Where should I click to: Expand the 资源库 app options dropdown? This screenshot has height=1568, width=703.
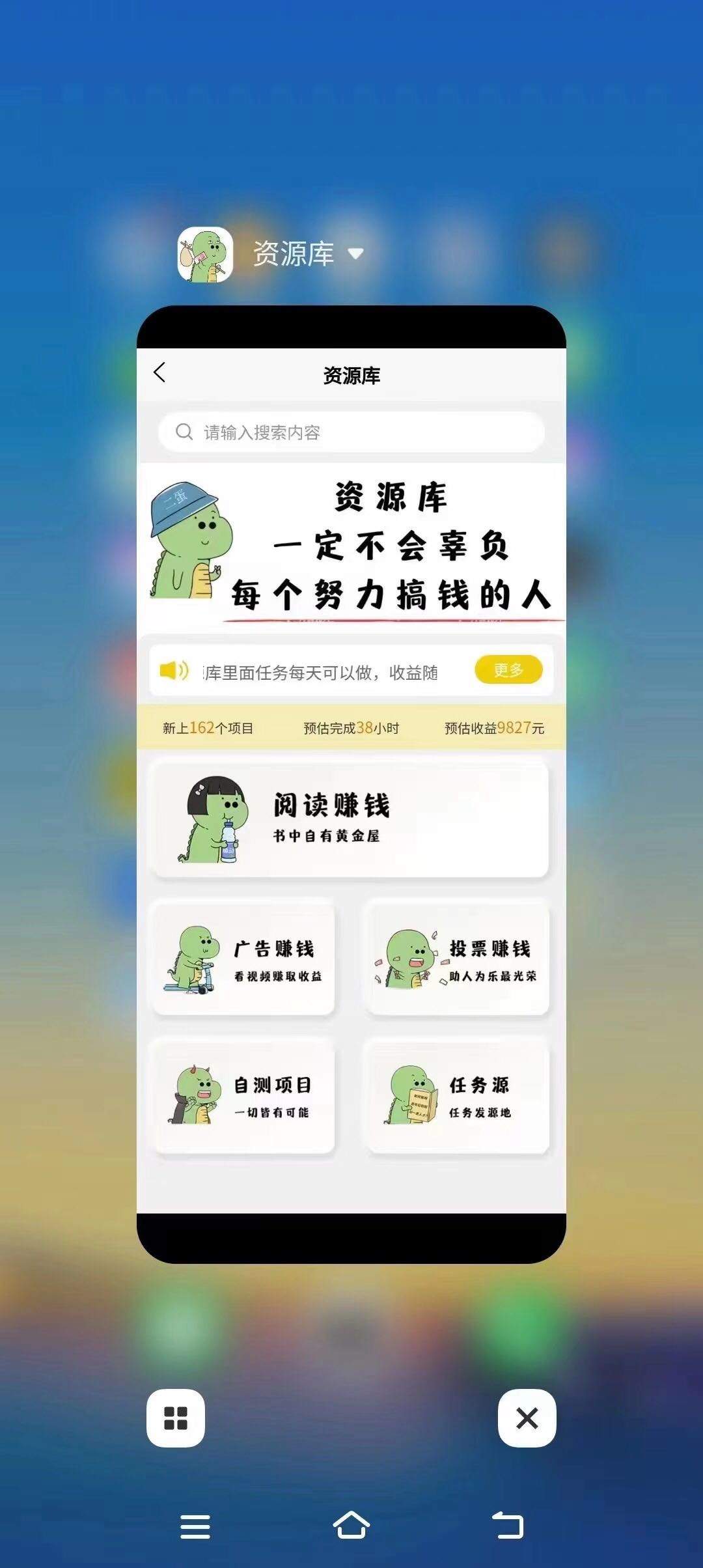[355, 253]
